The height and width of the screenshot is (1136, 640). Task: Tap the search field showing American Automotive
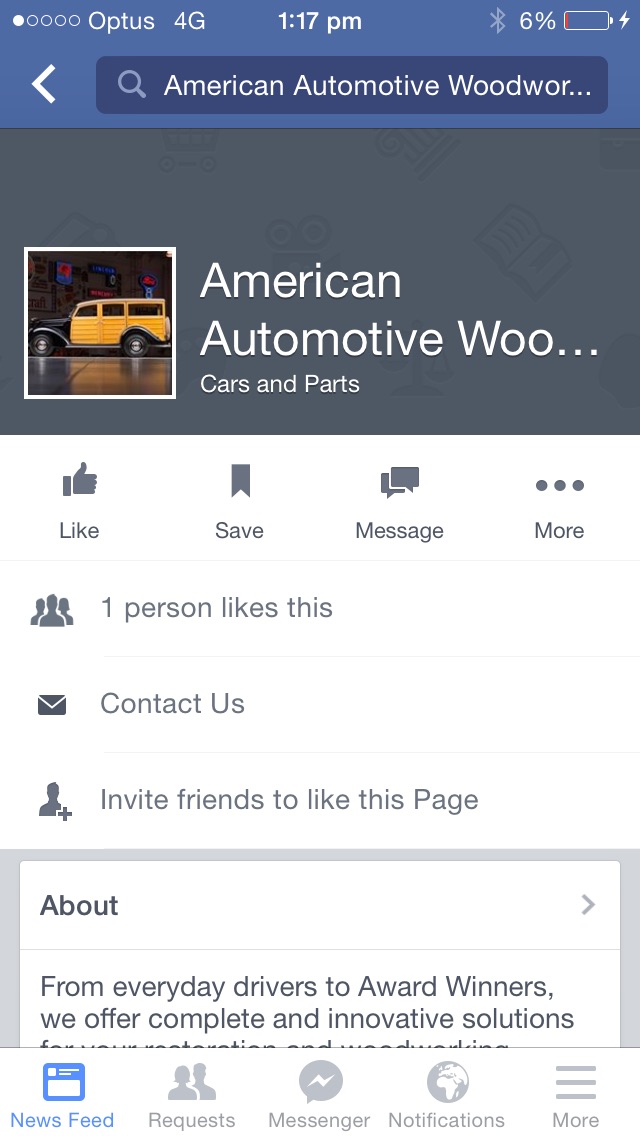[x=351, y=85]
